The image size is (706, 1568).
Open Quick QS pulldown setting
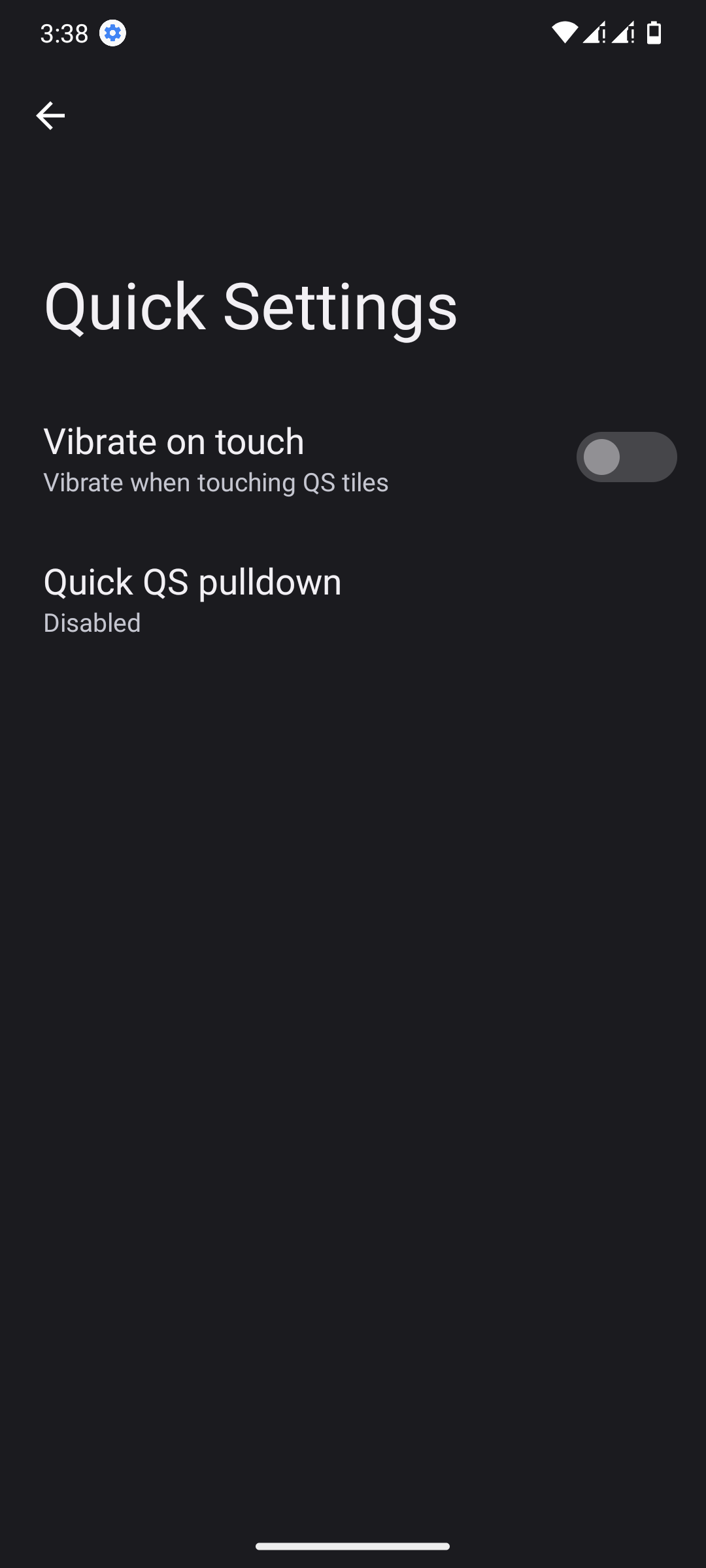click(192, 598)
